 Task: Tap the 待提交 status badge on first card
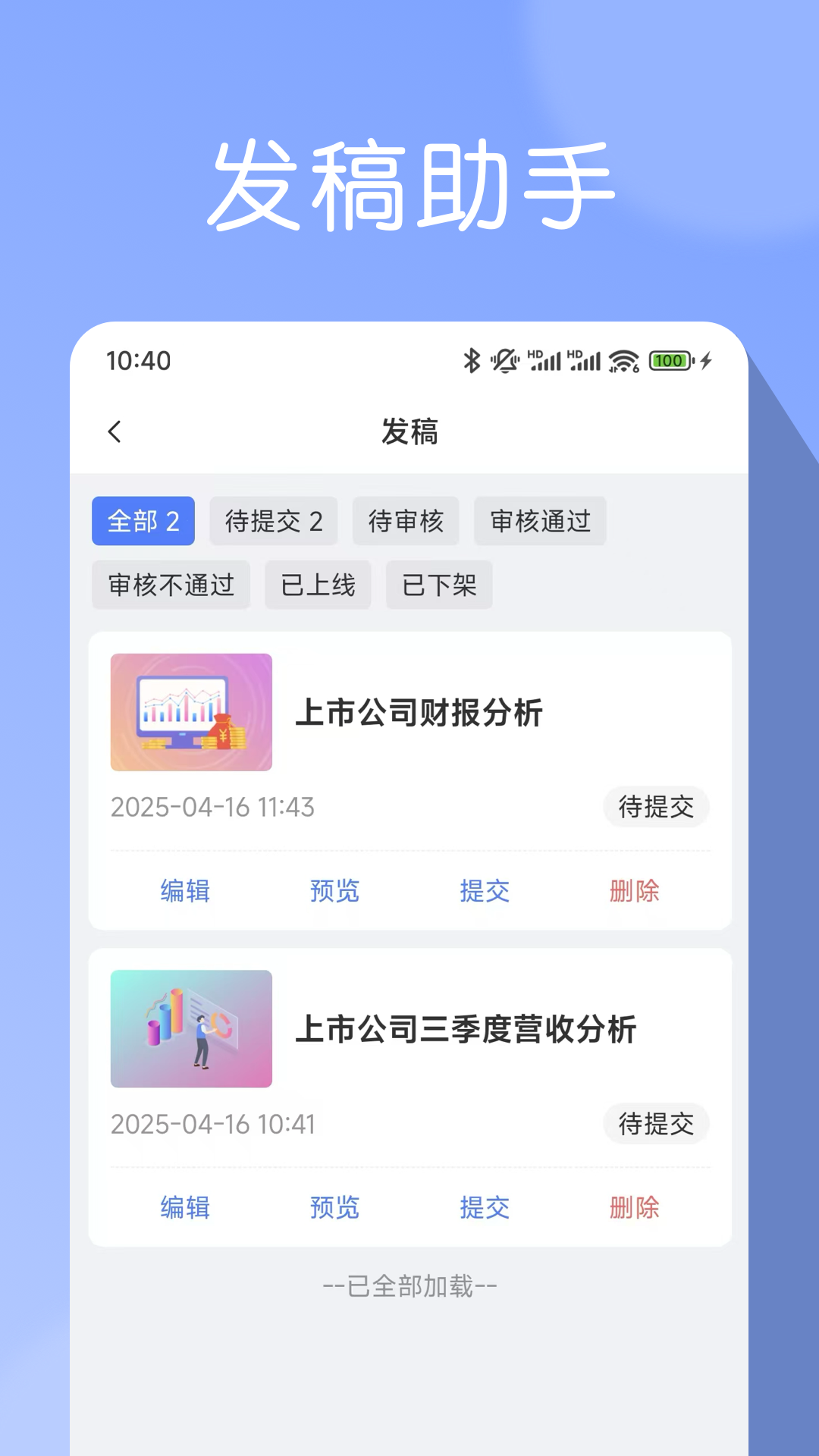click(656, 808)
